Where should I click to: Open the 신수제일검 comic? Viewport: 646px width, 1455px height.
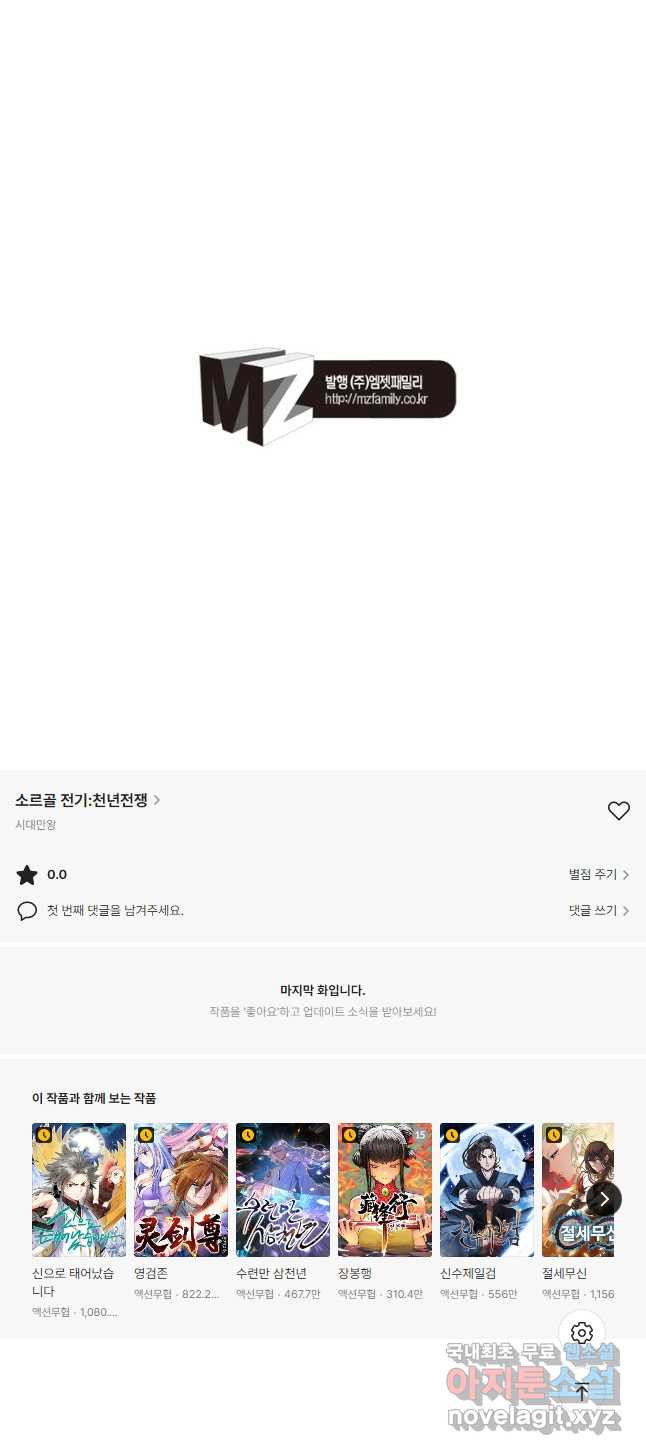(x=487, y=1190)
